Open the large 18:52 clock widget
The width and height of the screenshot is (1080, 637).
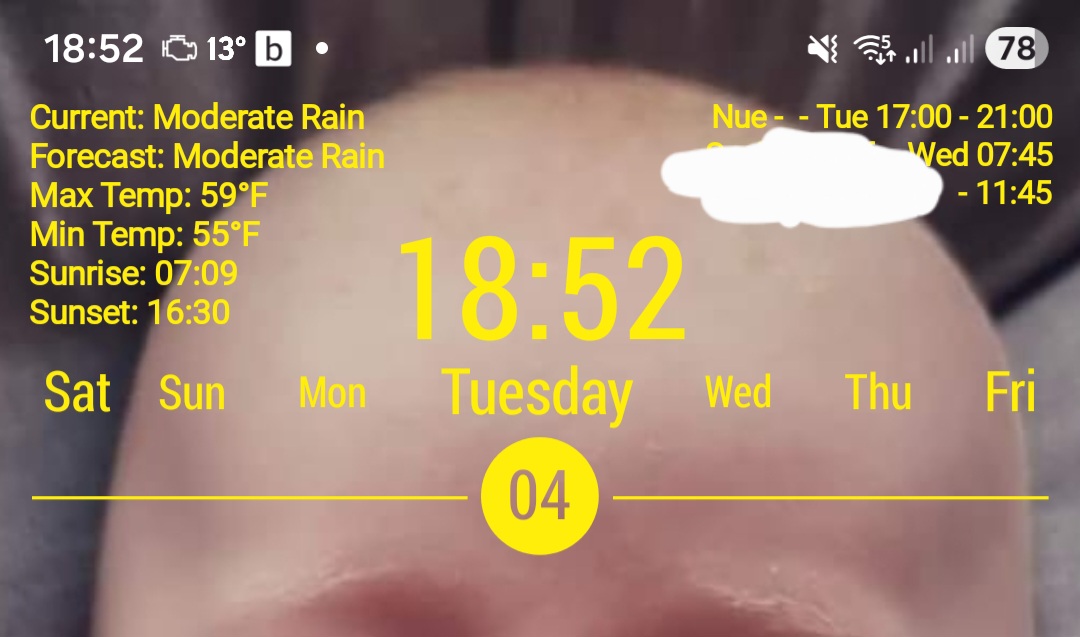(x=541, y=290)
